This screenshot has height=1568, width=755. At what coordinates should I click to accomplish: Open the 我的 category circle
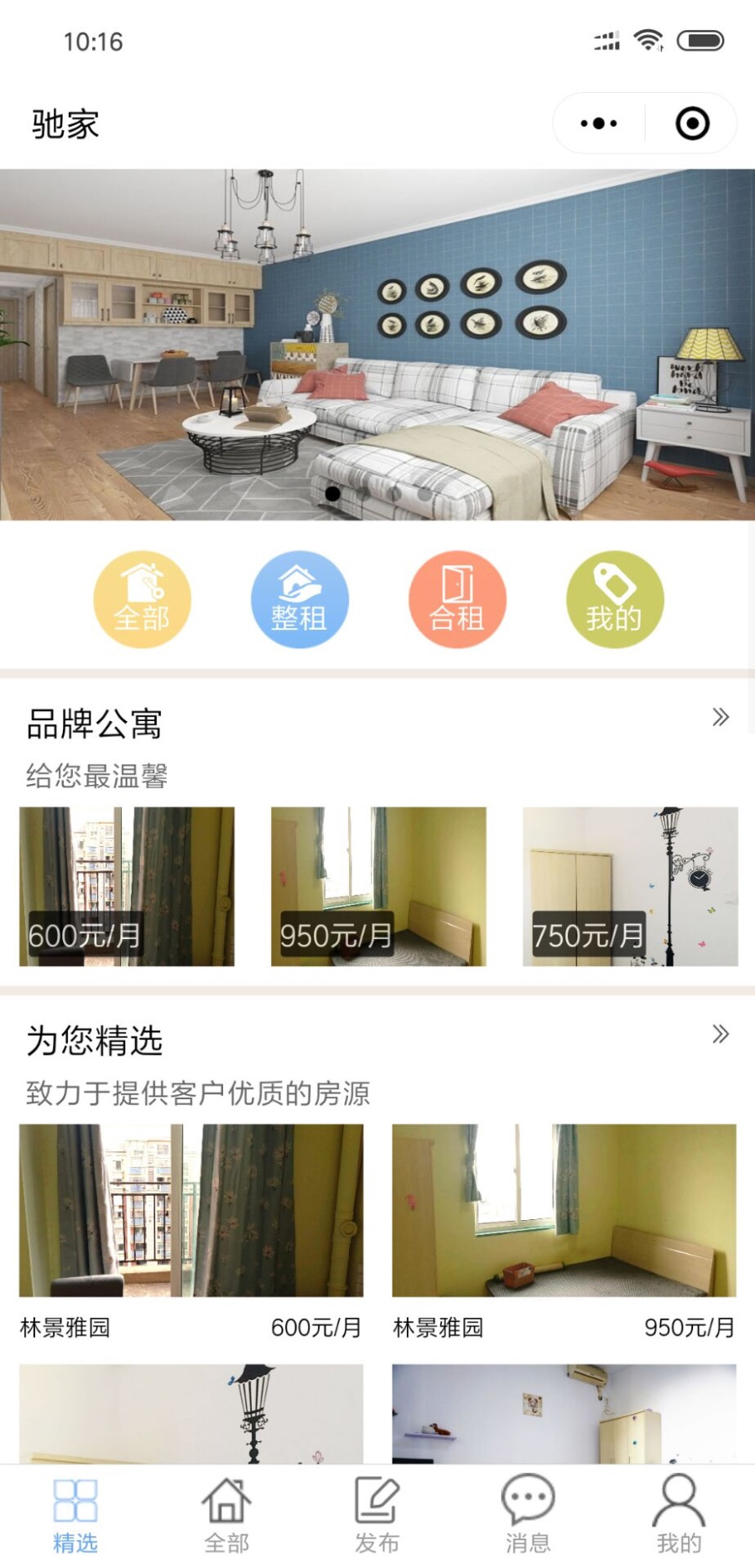(x=615, y=599)
